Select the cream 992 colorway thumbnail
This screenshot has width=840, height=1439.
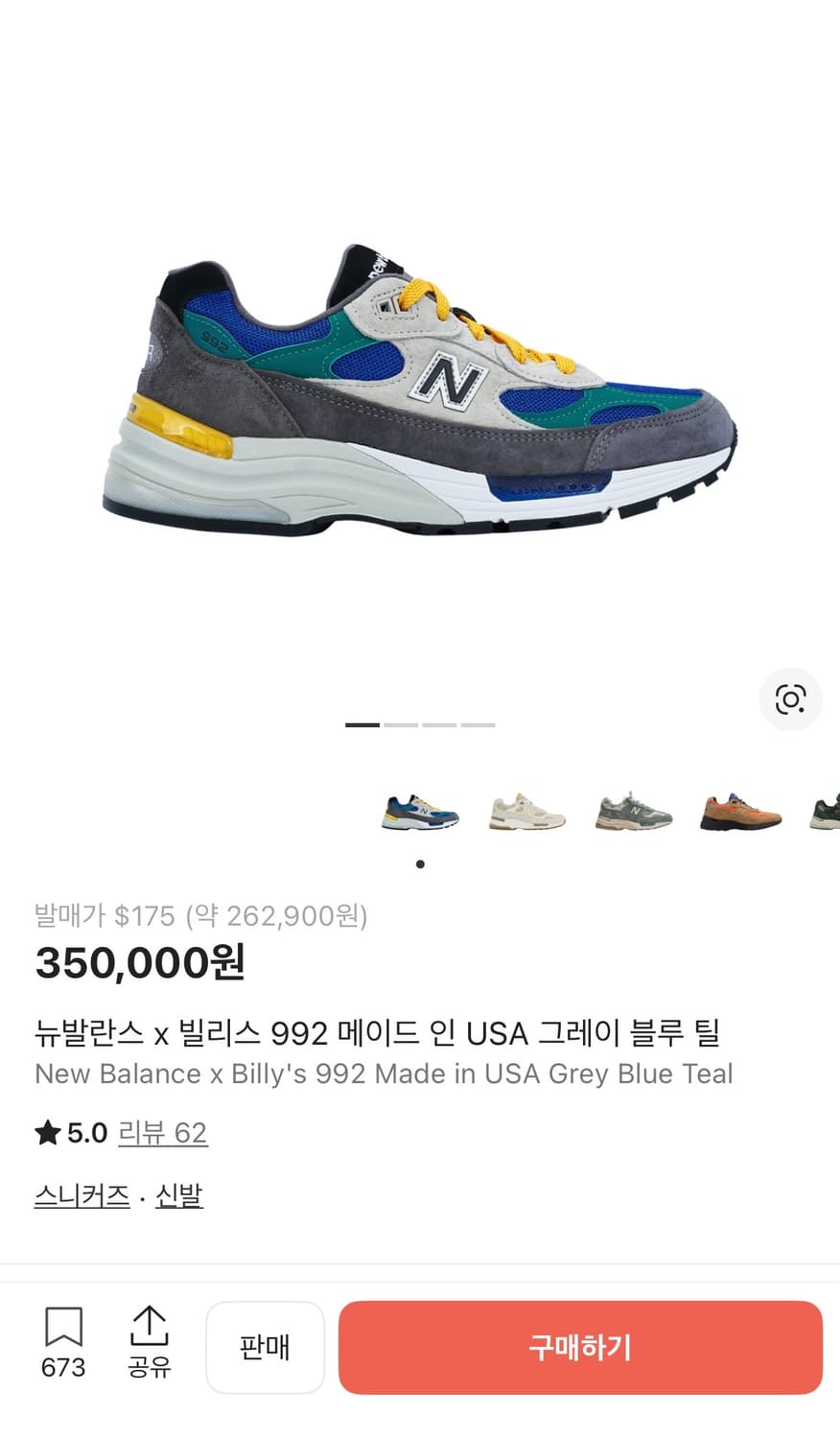tap(526, 812)
